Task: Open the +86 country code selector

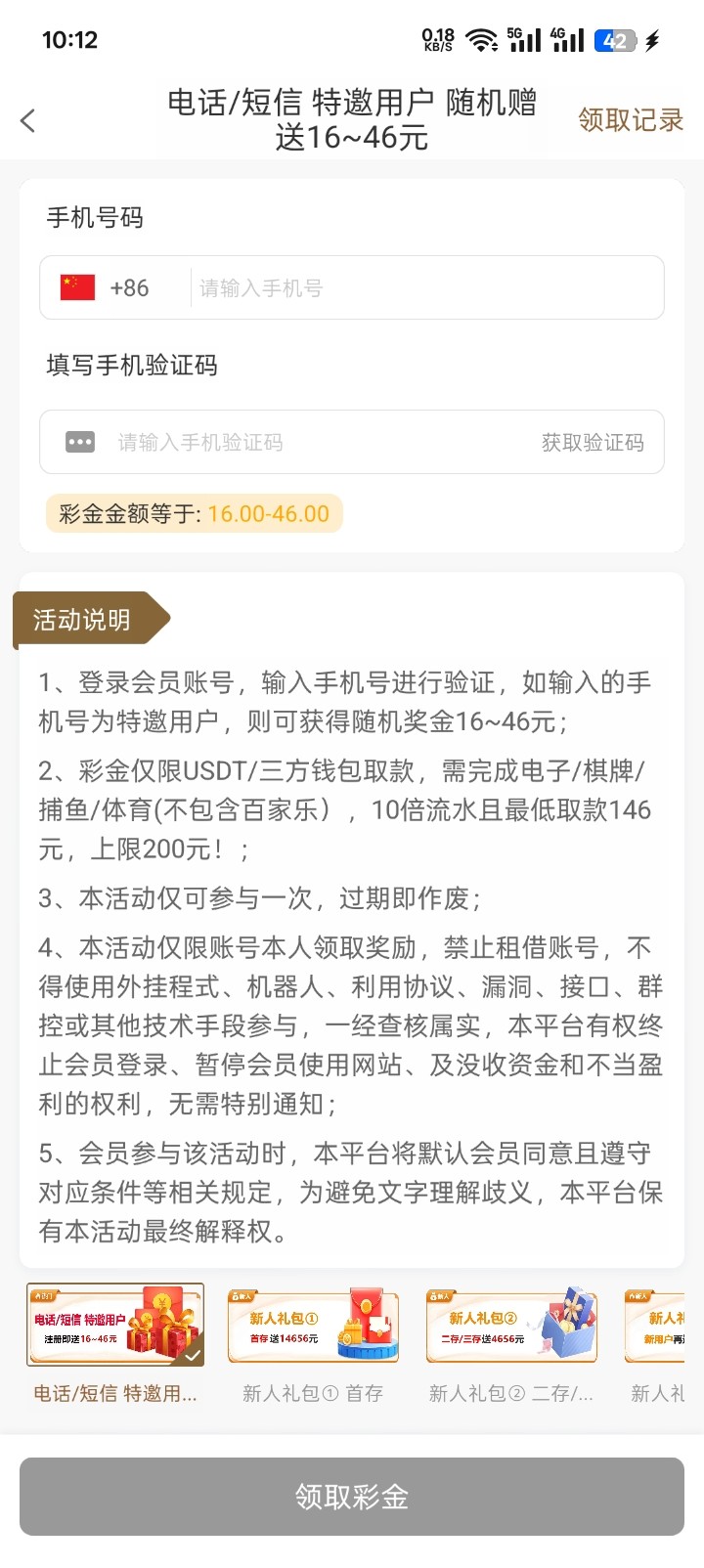Action: click(x=108, y=287)
